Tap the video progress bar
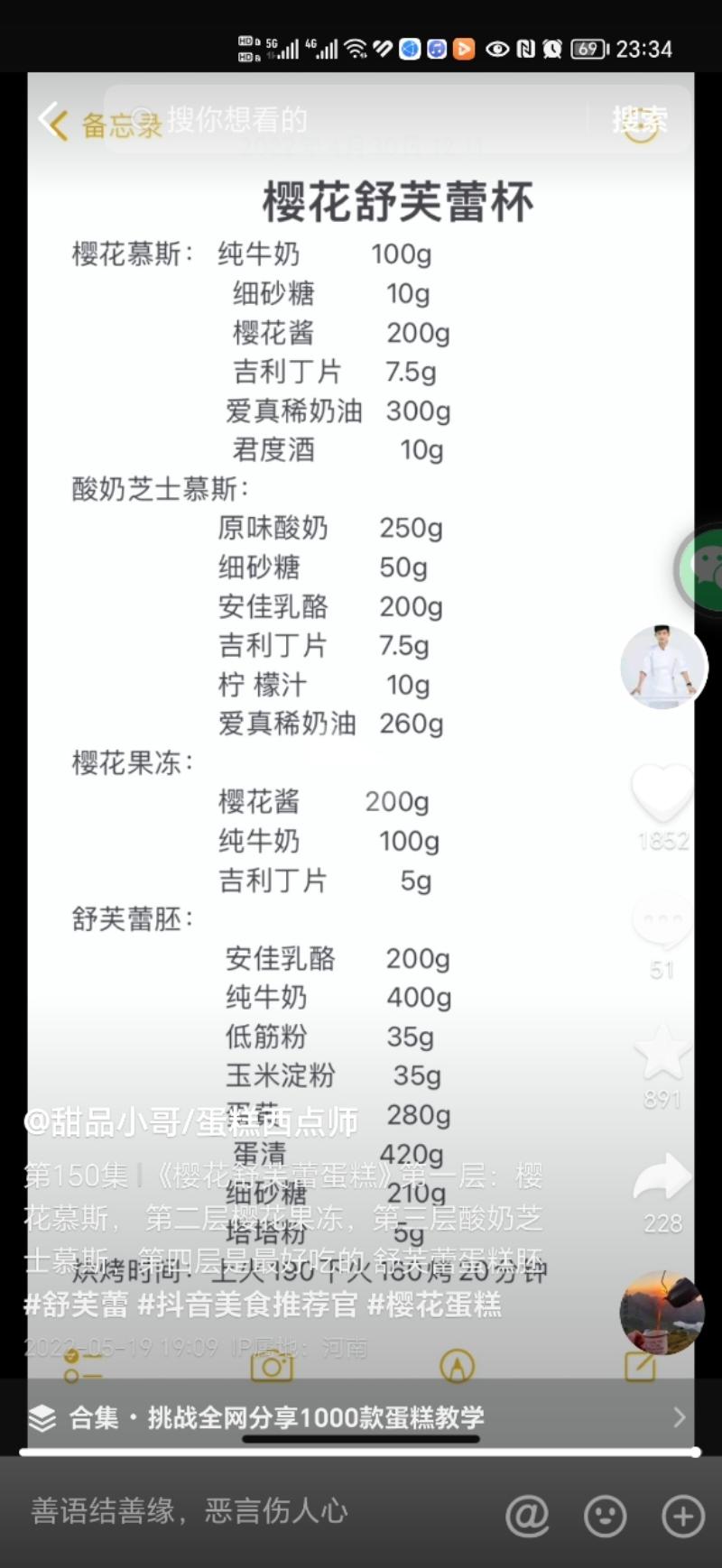The image size is (722, 1568). tap(361, 1453)
